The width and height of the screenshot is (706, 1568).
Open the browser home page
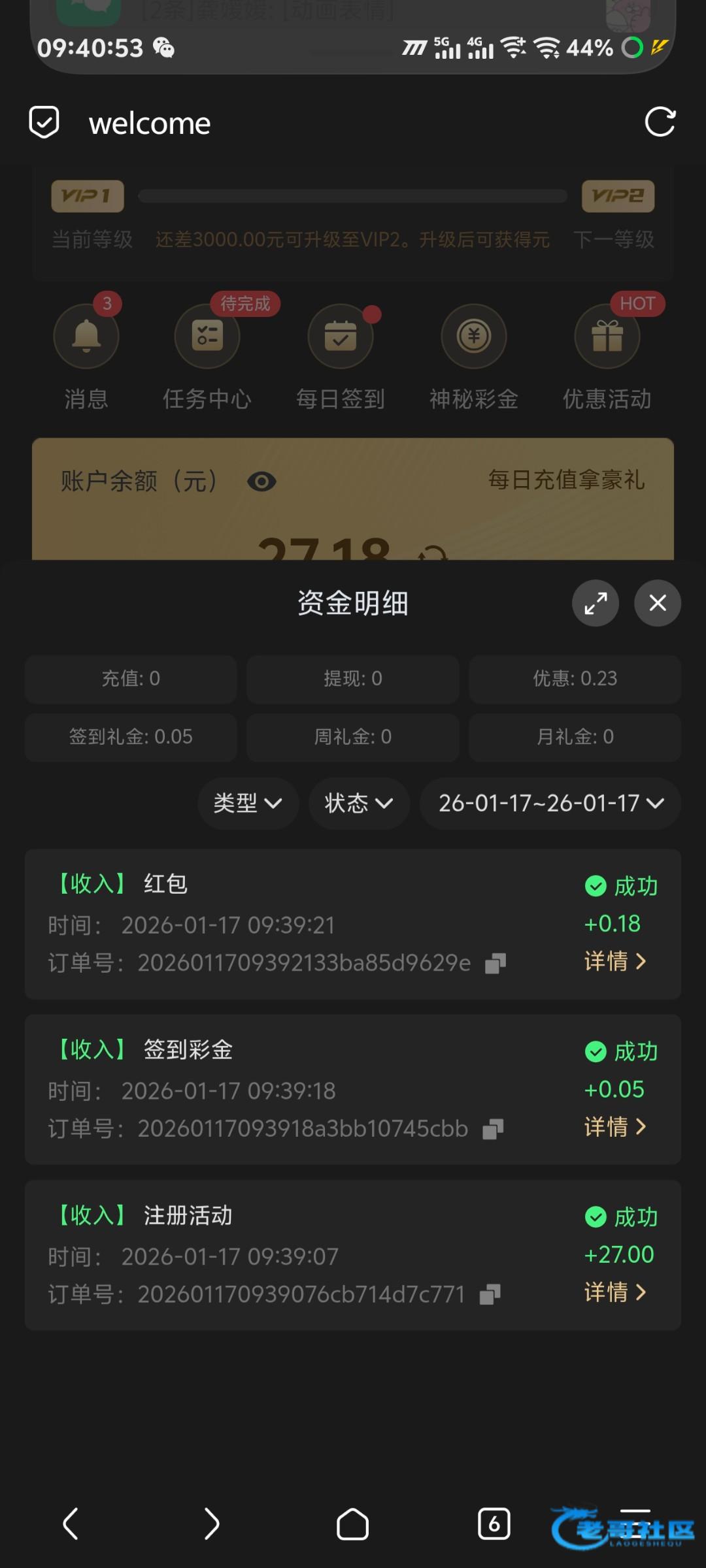click(x=352, y=1524)
